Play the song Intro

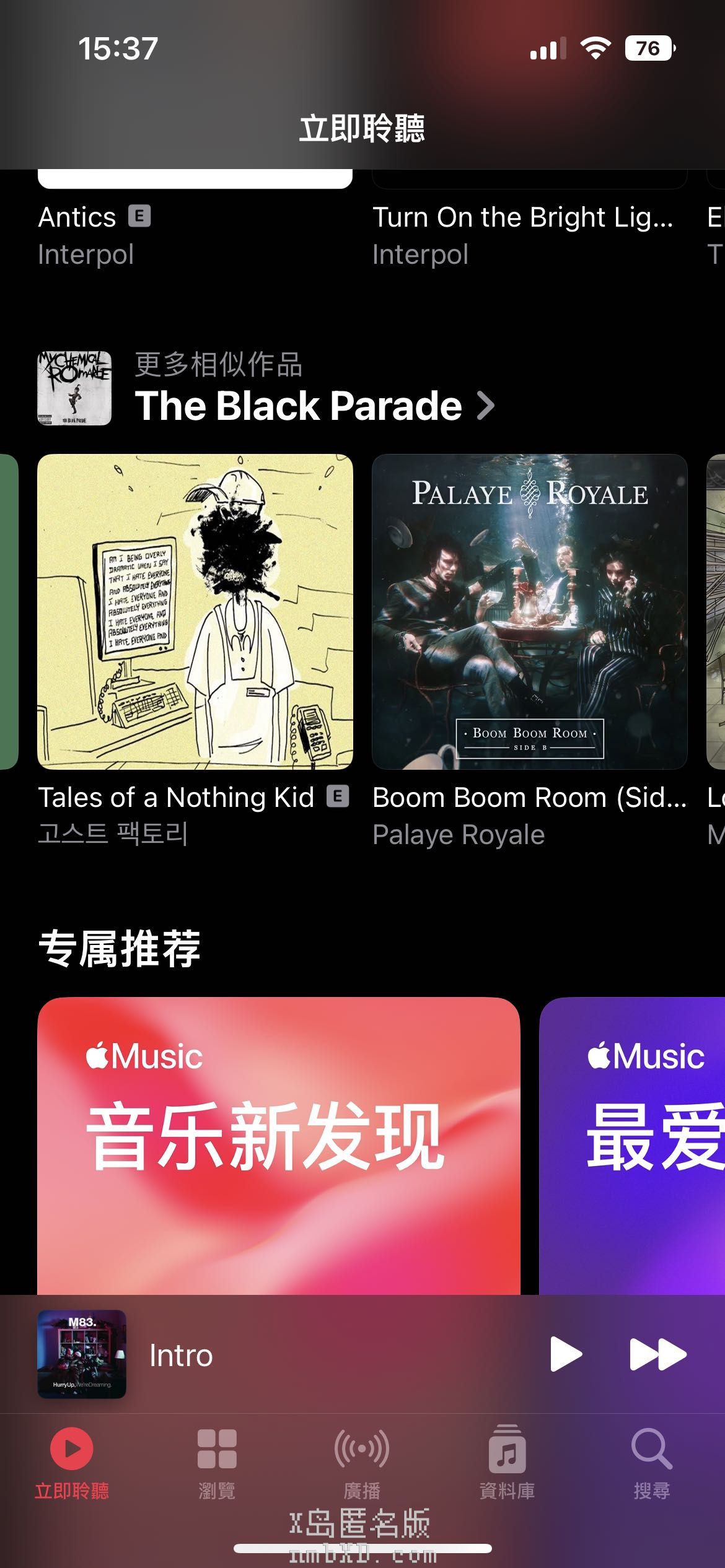point(566,1354)
